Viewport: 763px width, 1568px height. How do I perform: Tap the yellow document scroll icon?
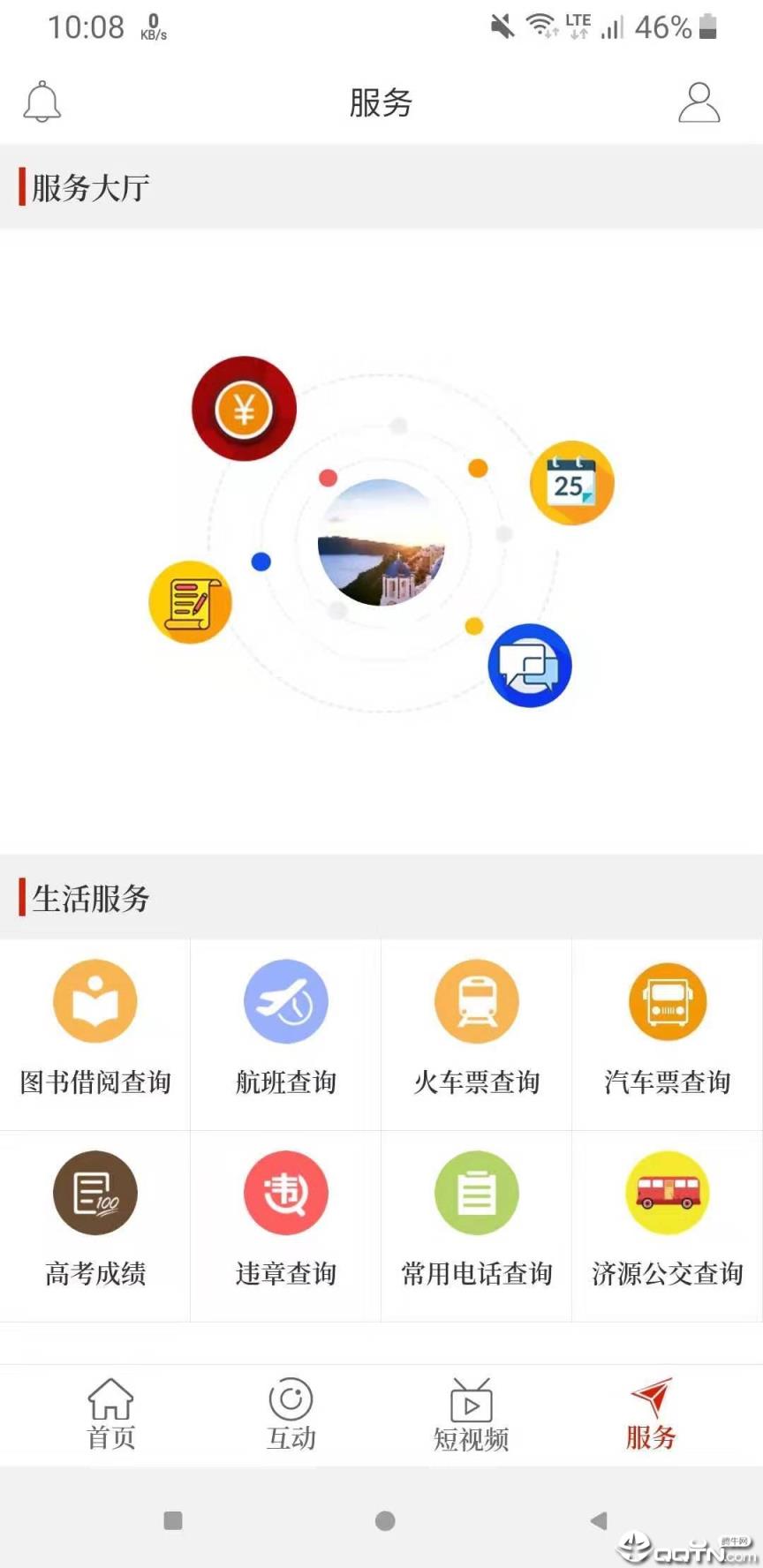pyautogui.click(x=191, y=602)
